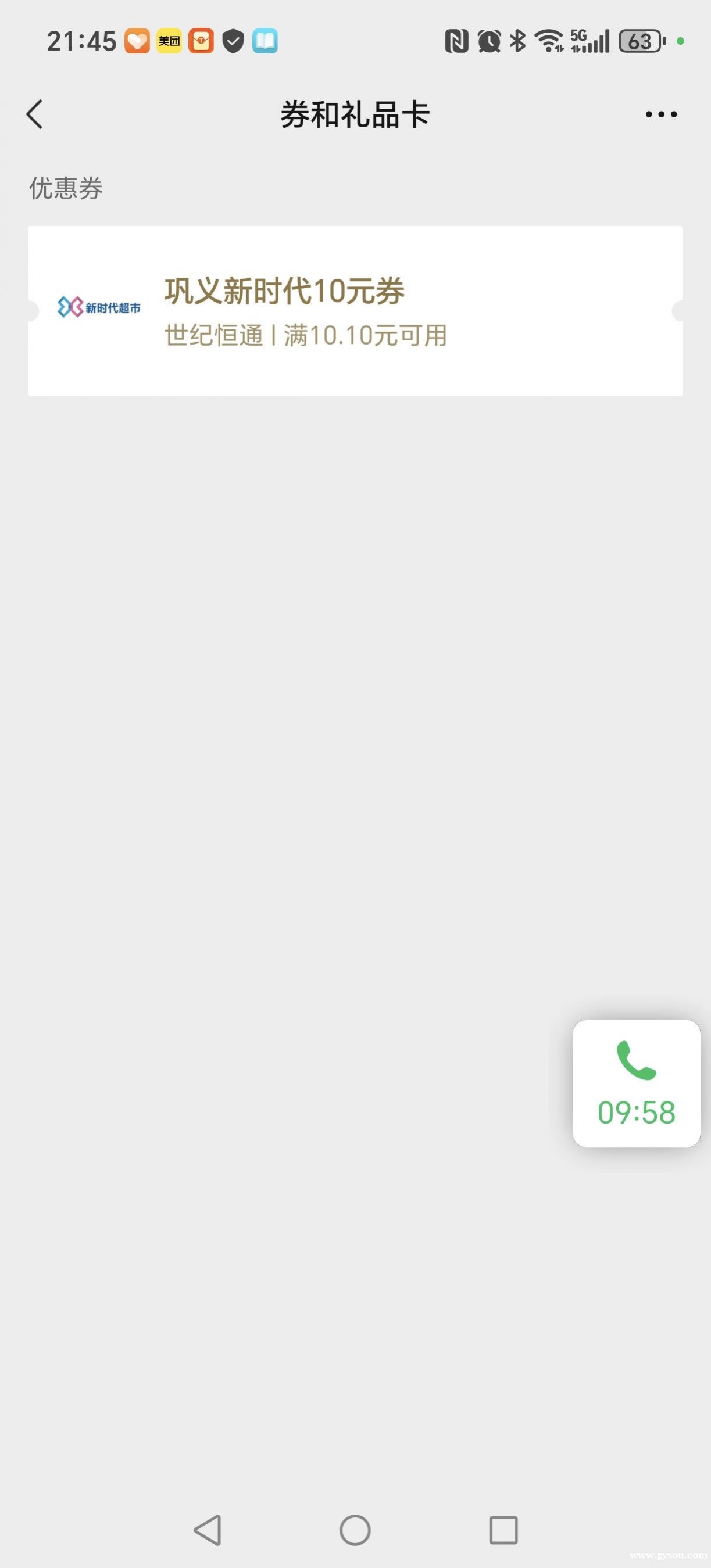Open the 巩义新时代10元券 coupon
This screenshot has height=1568, width=711.
pyautogui.click(x=355, y=311)
